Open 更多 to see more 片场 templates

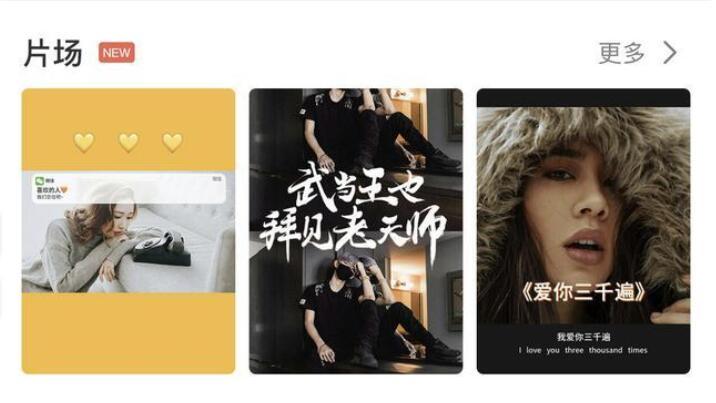click(x=637, y=53)
